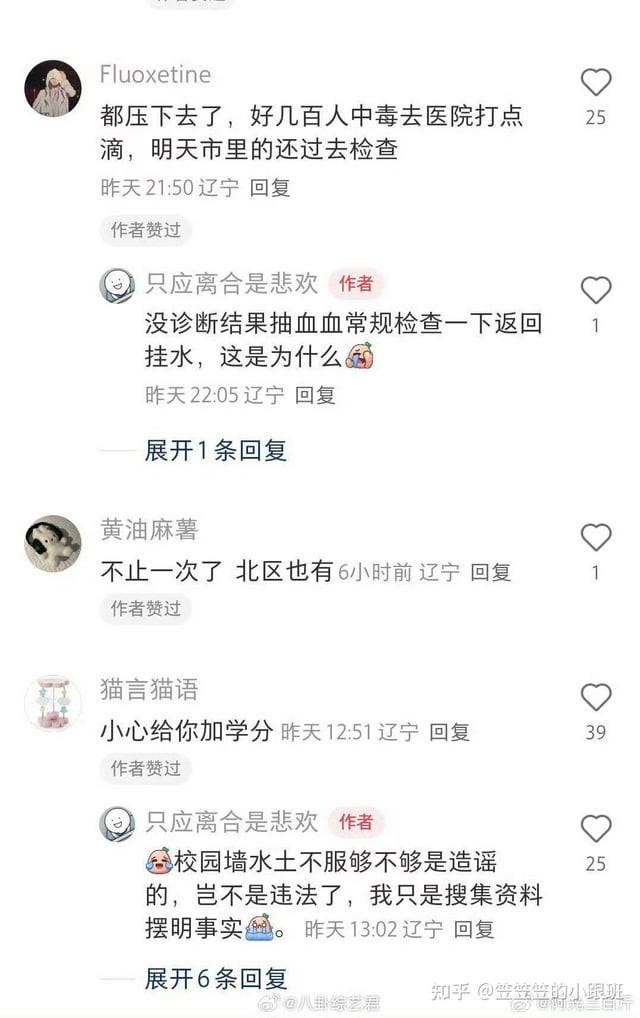Like 猫言猫语's comment 小心给你加学分

coord(596,697)
